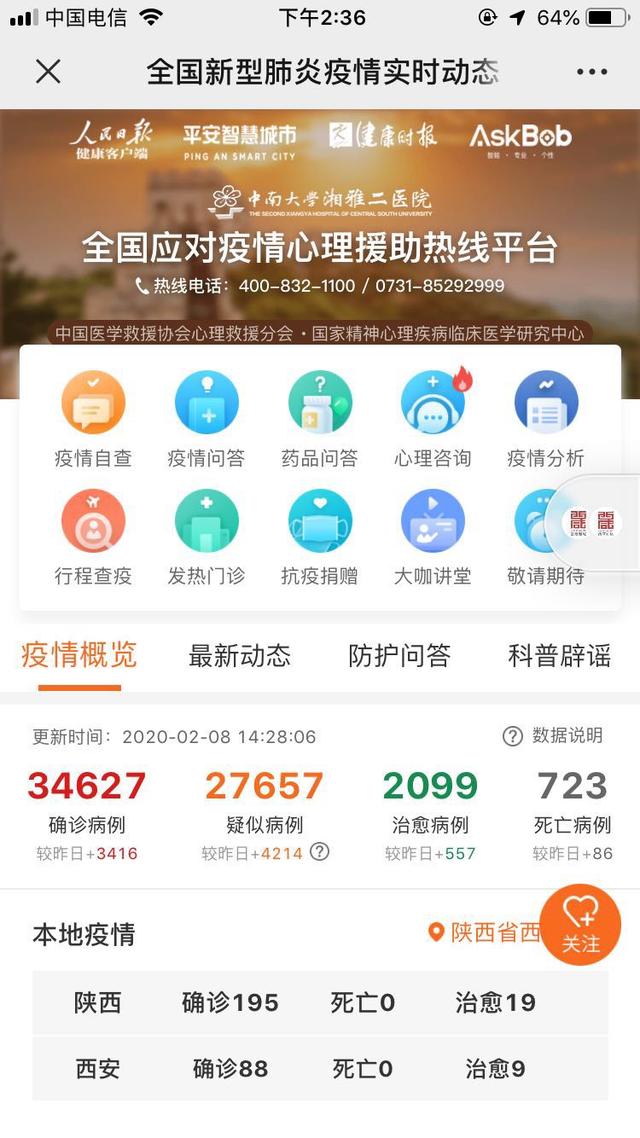This screenshot has height=1138, width=640.
Task: Open 药品问答 medicine Q&A
Action: pyautogui.click(x=320, y=419)
